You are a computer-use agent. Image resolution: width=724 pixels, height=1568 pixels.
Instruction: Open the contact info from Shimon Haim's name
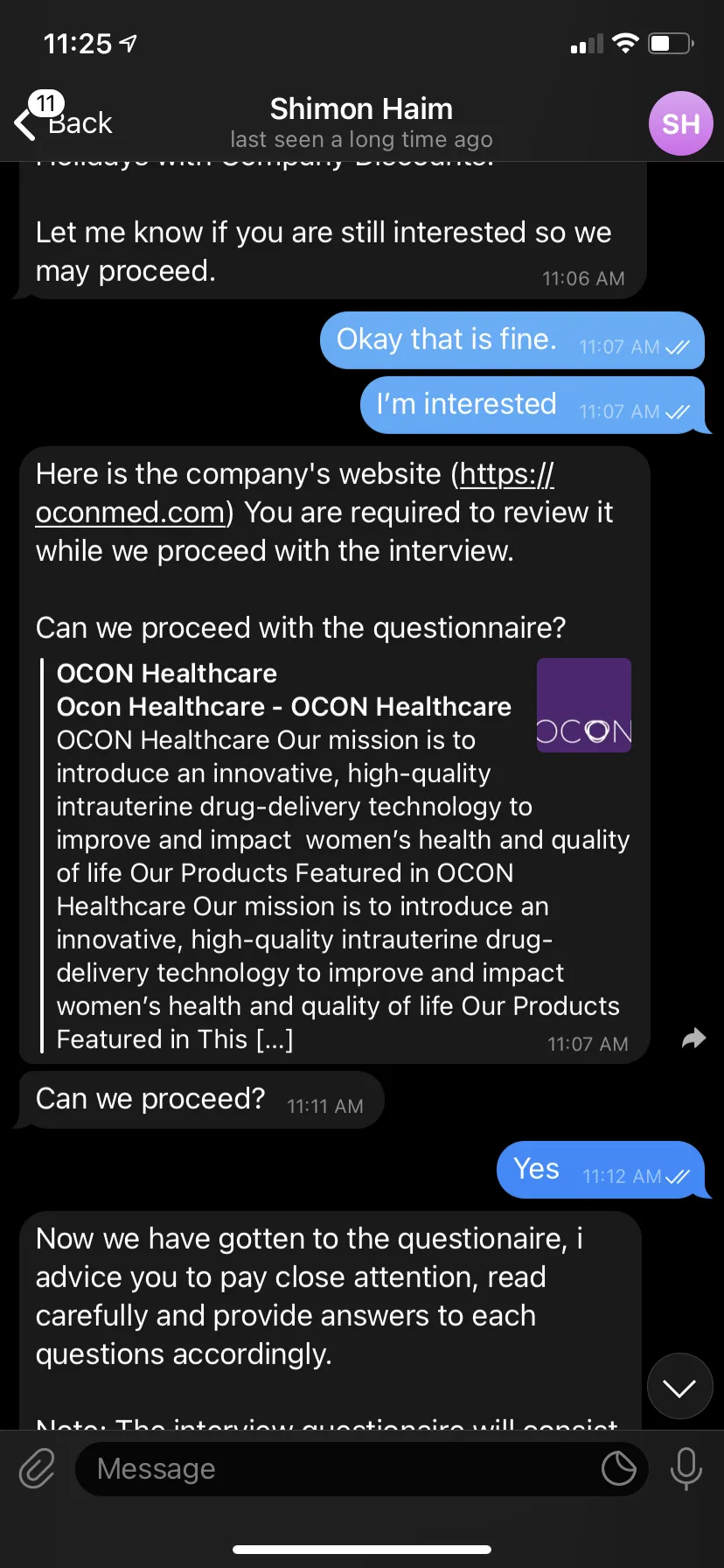click(x=361, y=109)
